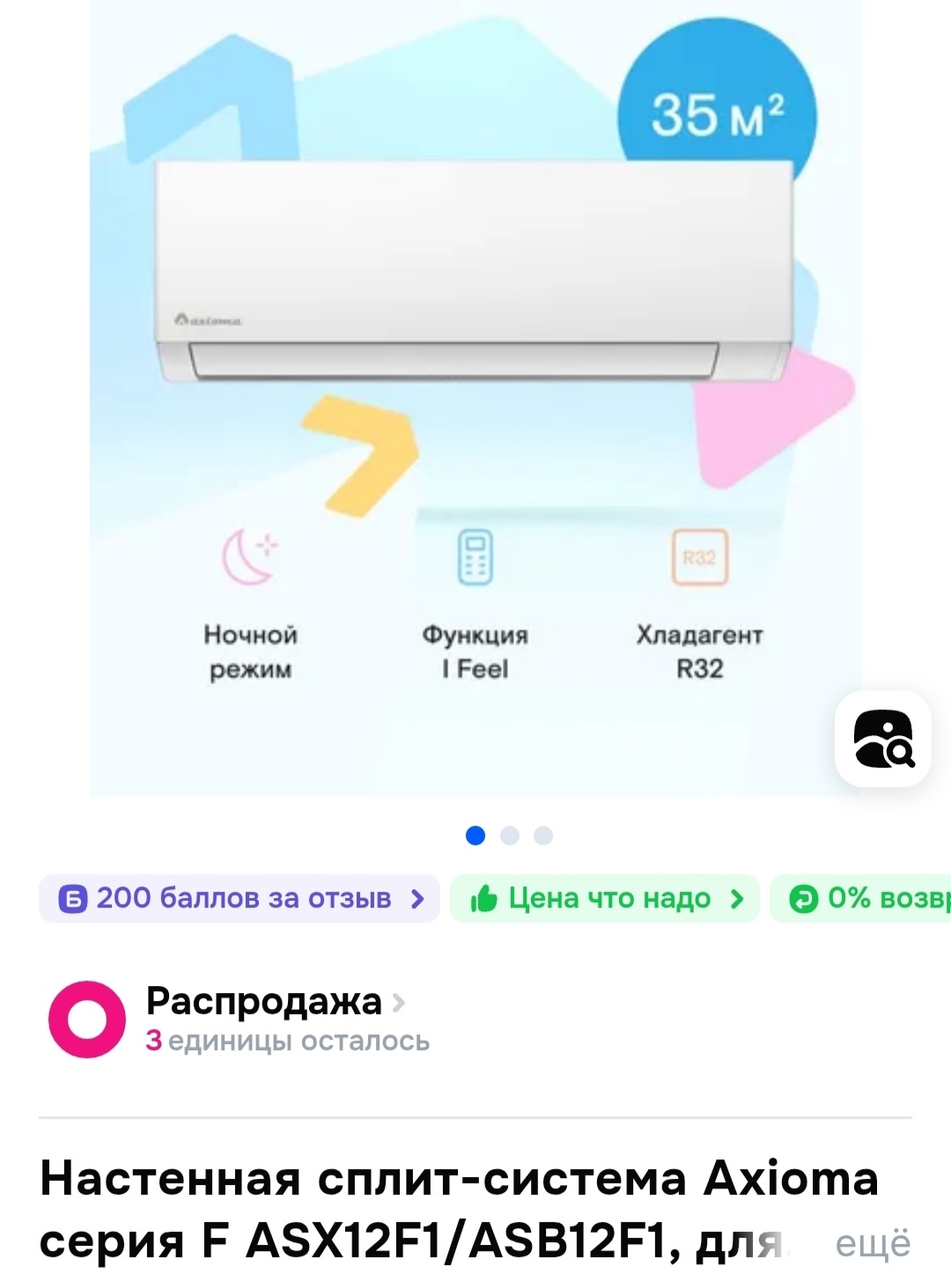Tap the Цена что надо chip

click(605, 899)
